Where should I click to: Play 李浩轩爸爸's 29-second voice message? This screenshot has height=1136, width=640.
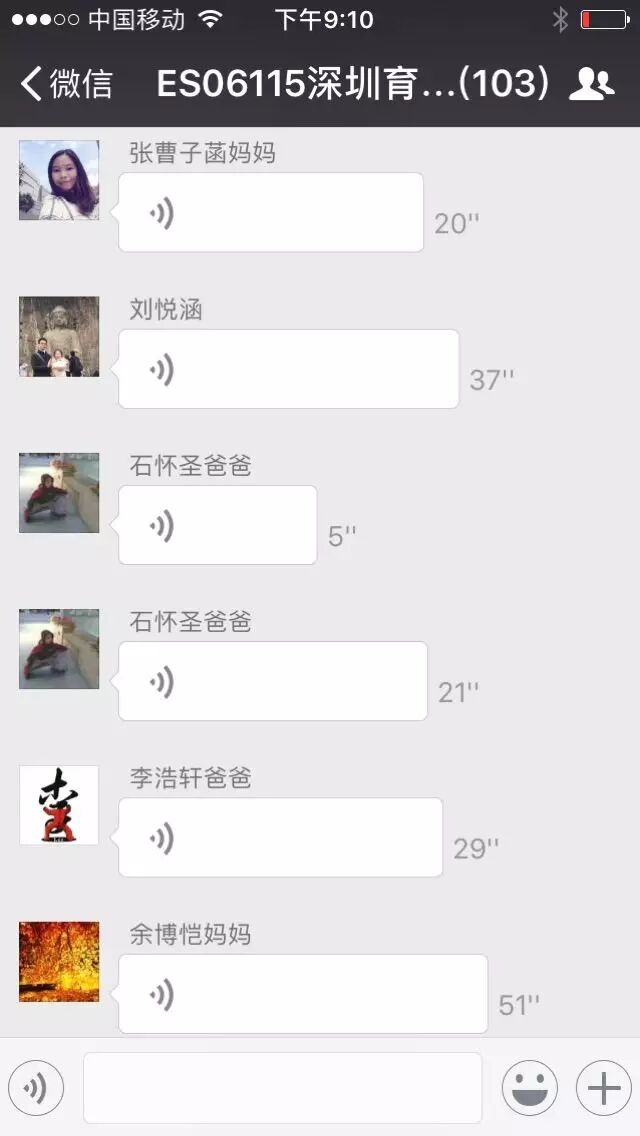tap(280, 837)
